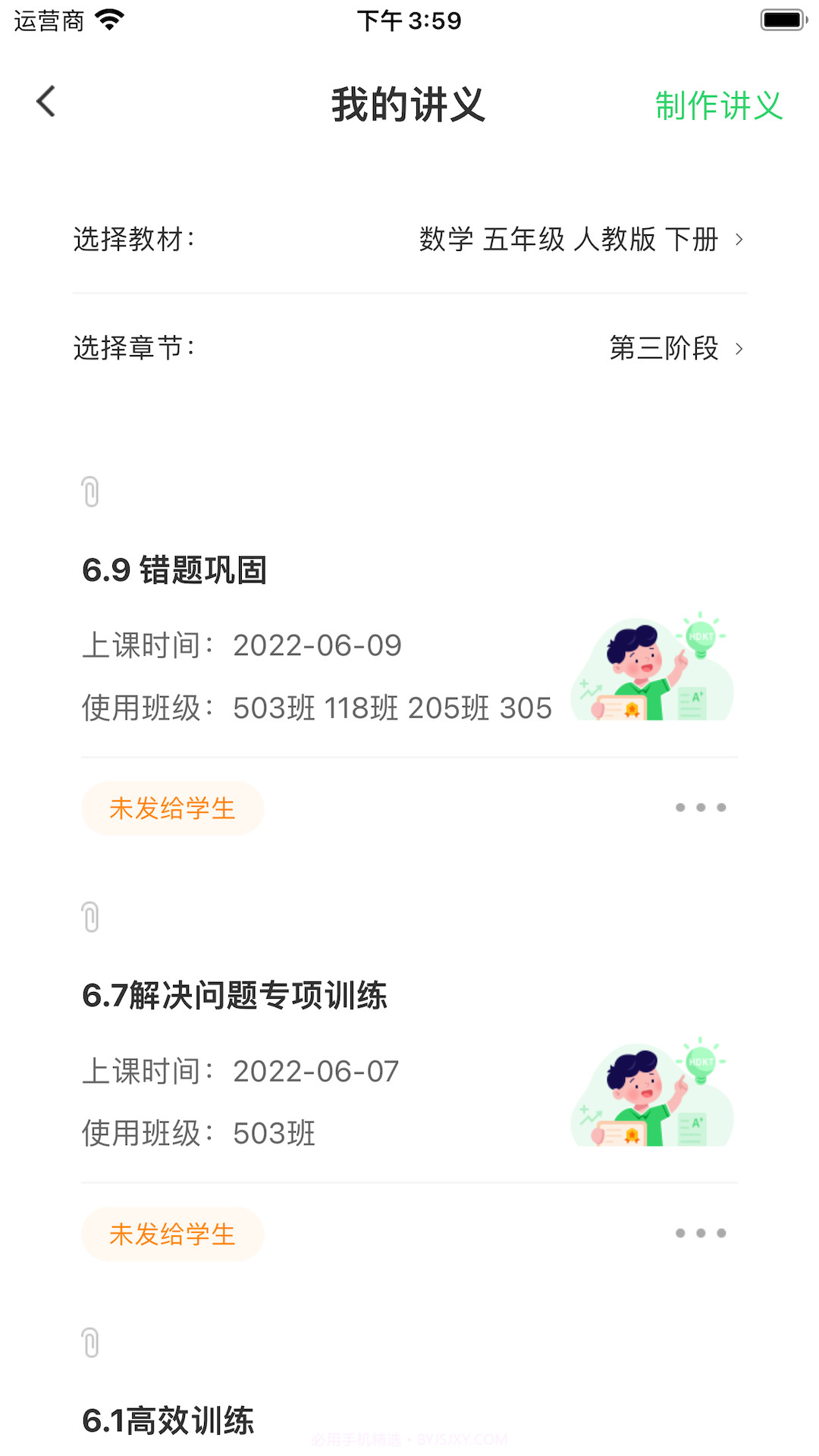Open the paperclip attachment on 6.7解决问题专项训练
The image size is (819, 1456).
tap(91, 918)
